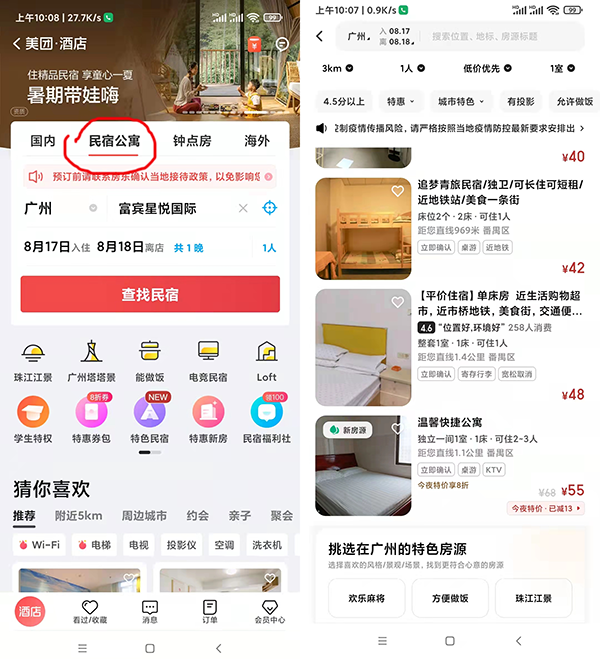This screenshot has height=659, width=600.
Task: Switch to the 海外 tab
Action: [x=255, y=141]
